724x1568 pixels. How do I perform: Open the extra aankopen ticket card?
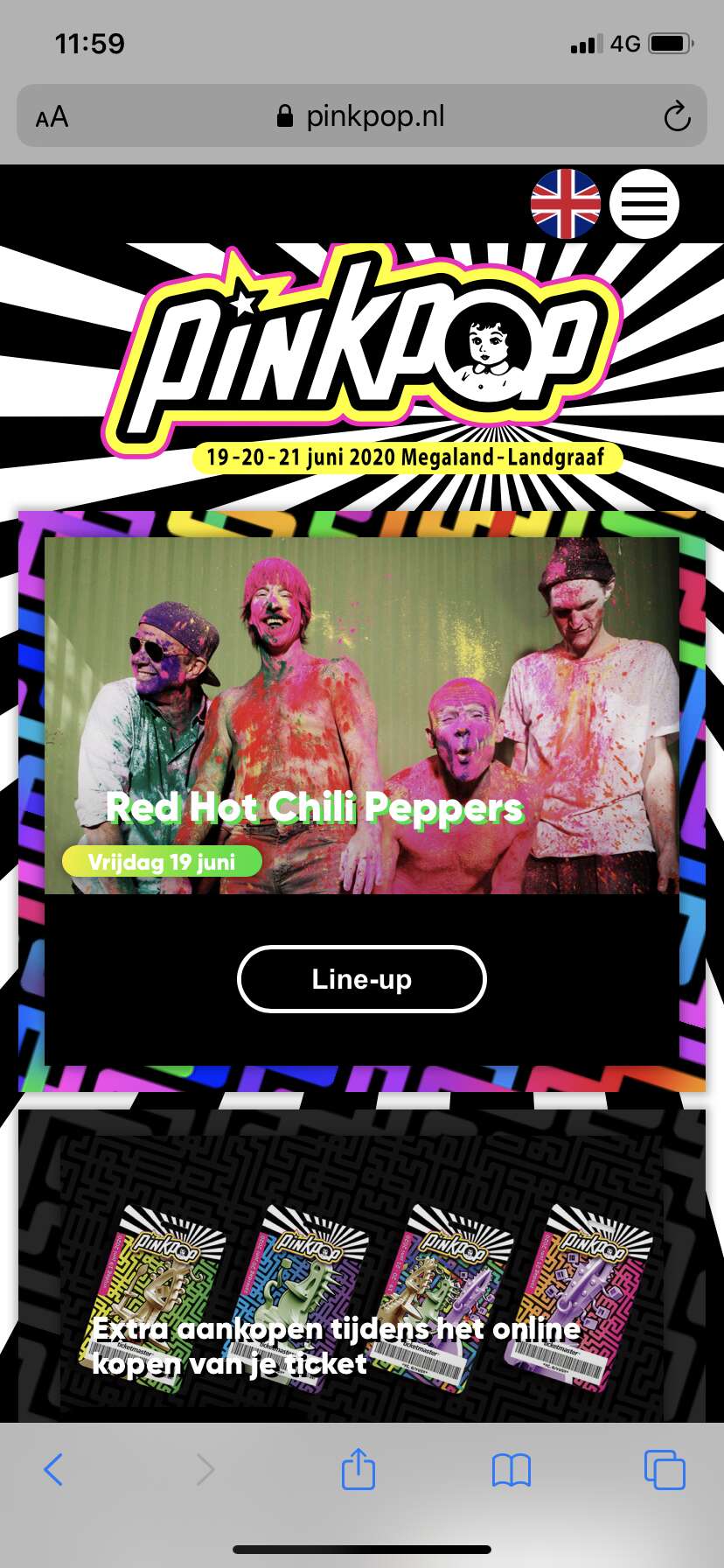coord(362,1265)
